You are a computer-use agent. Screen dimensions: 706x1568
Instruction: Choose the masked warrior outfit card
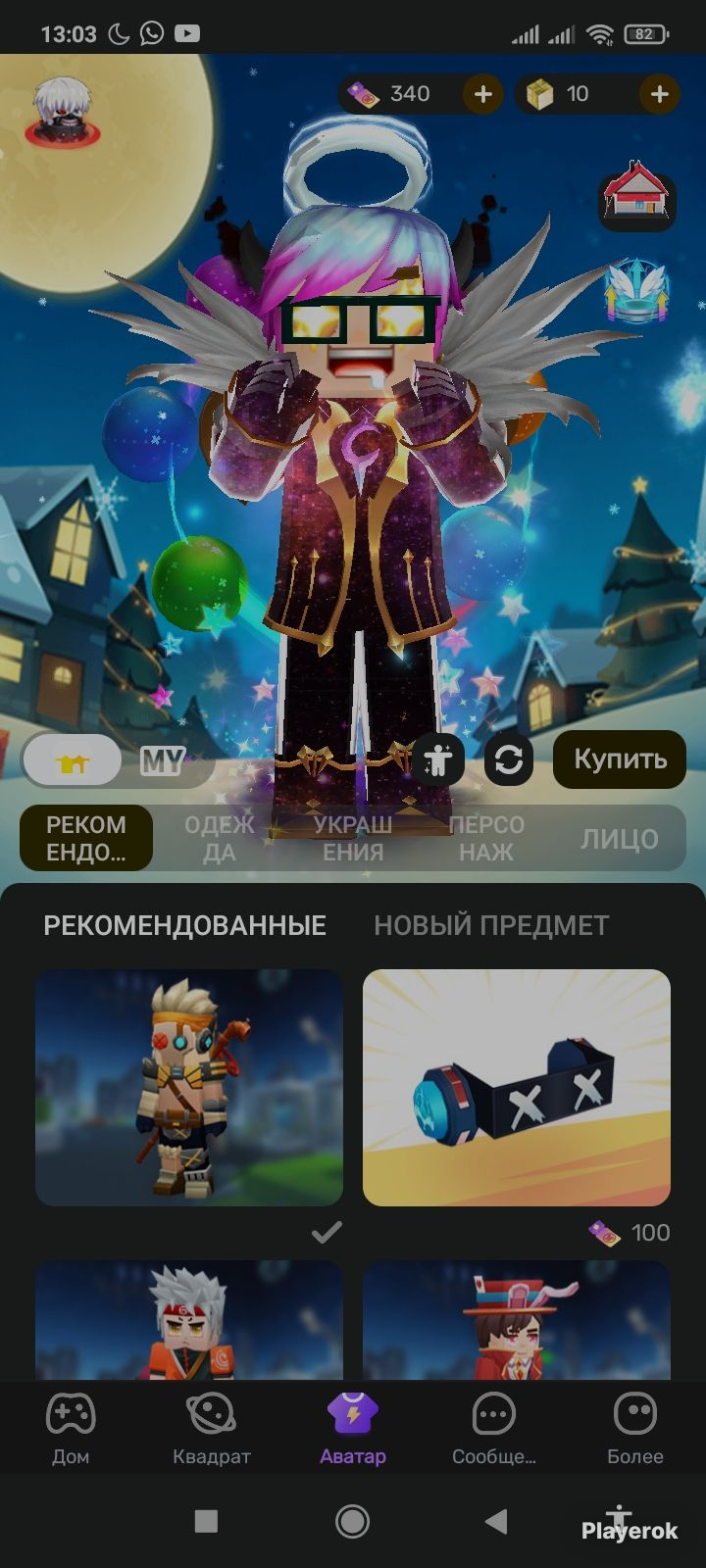pyautogui.click(x=189, y=1088)
